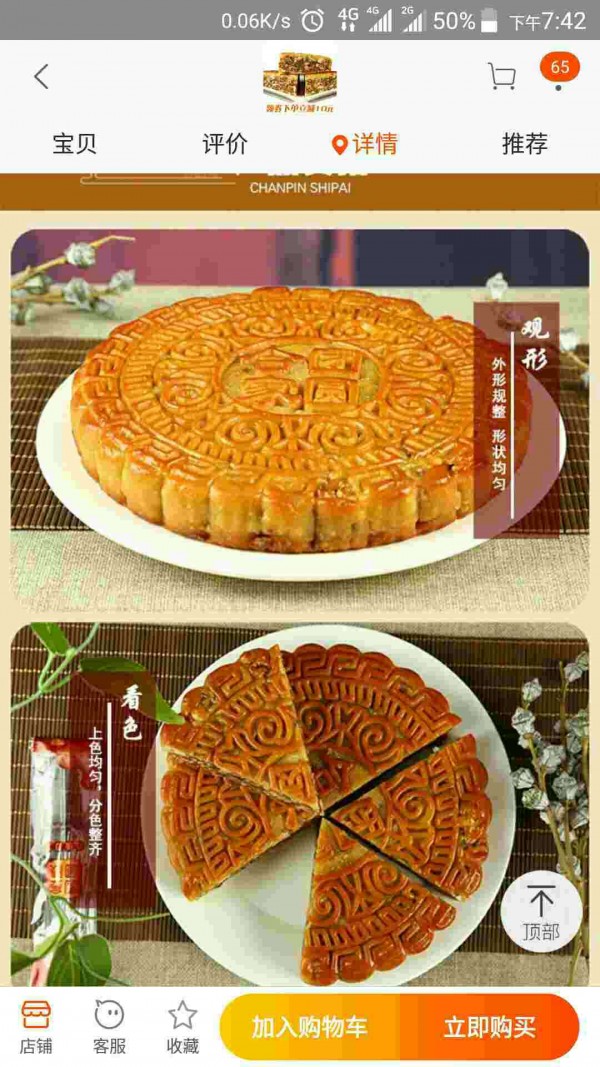This screenshot has width=600, height=1067.
Task: Jump back to top with 顶部 button
Action: coord(541,913)
